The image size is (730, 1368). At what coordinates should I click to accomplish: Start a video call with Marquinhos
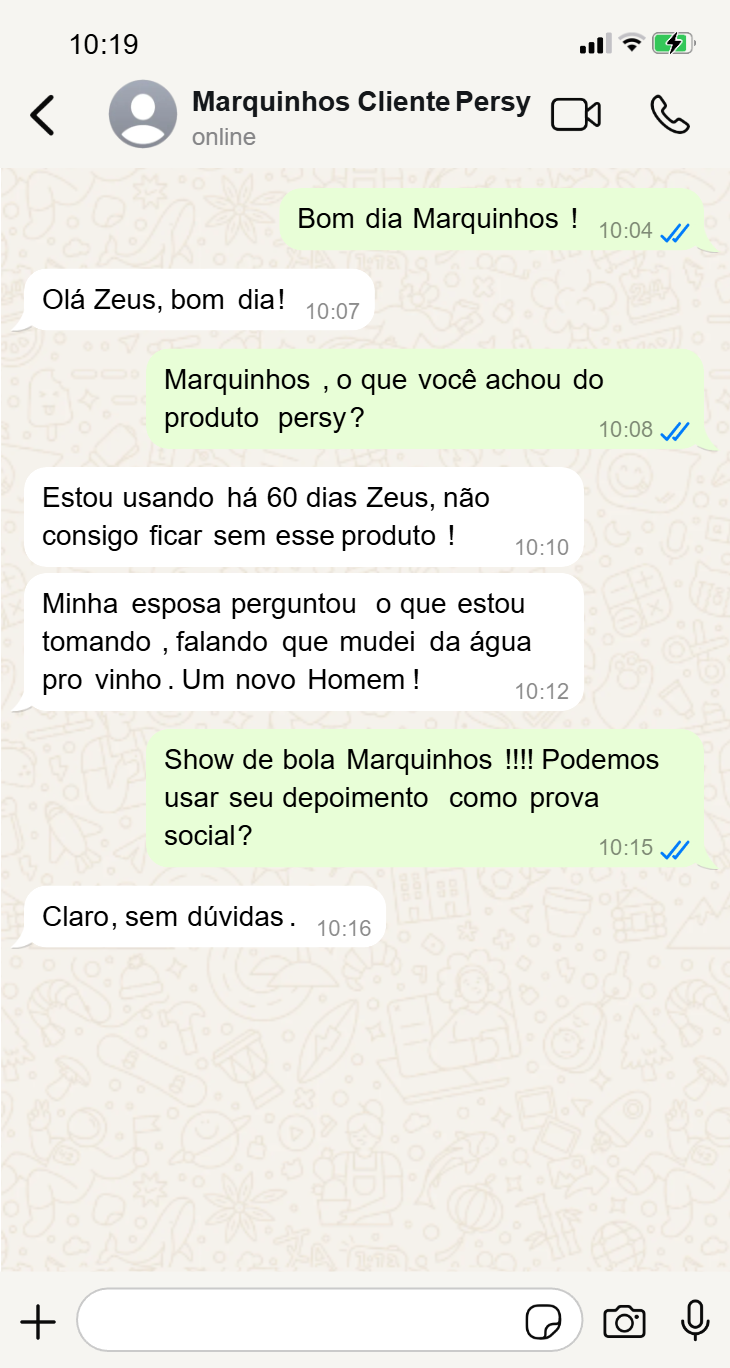tap(576, 114)
